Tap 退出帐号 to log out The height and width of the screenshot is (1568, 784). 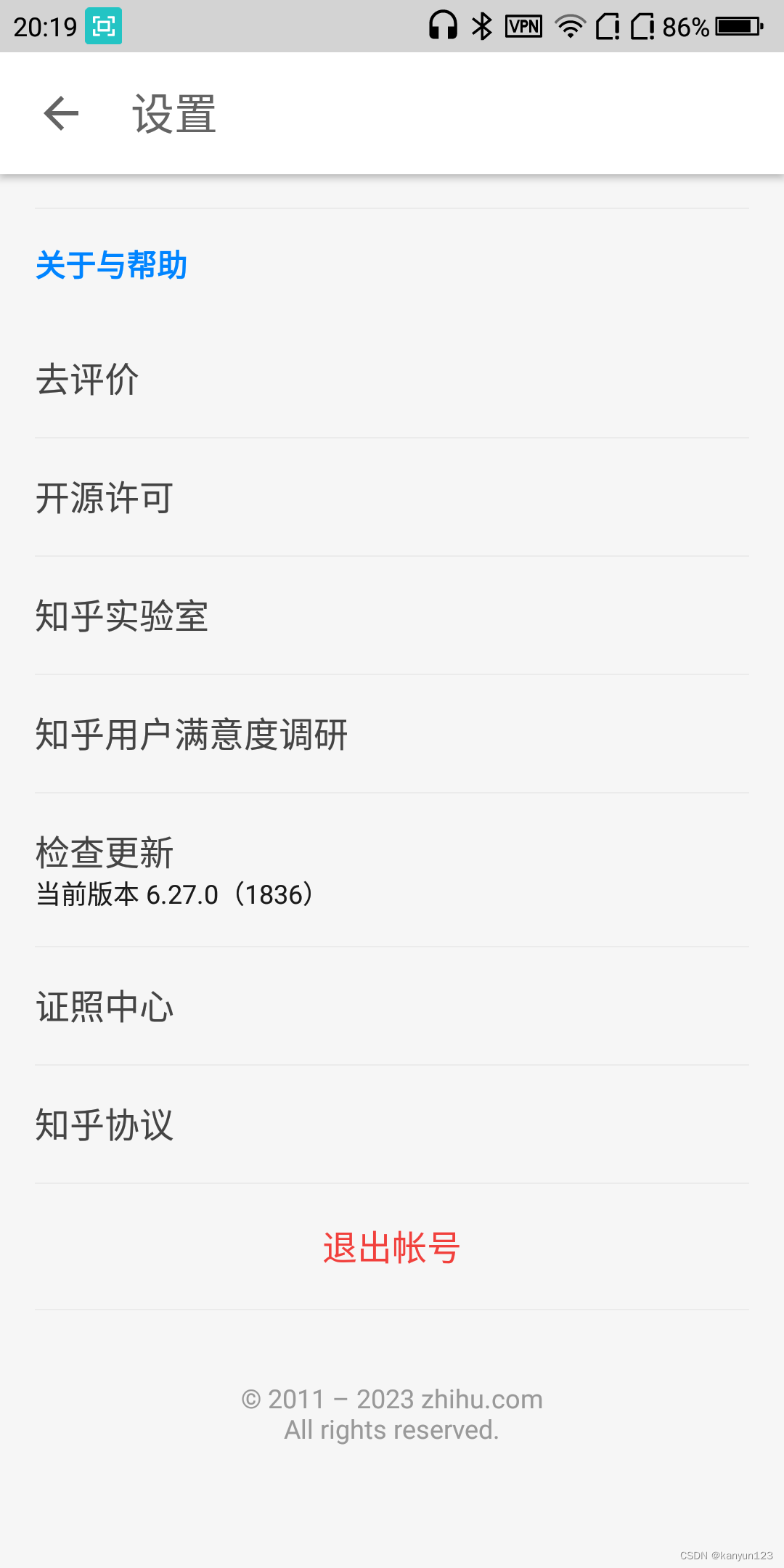(x=391, y=1248)
